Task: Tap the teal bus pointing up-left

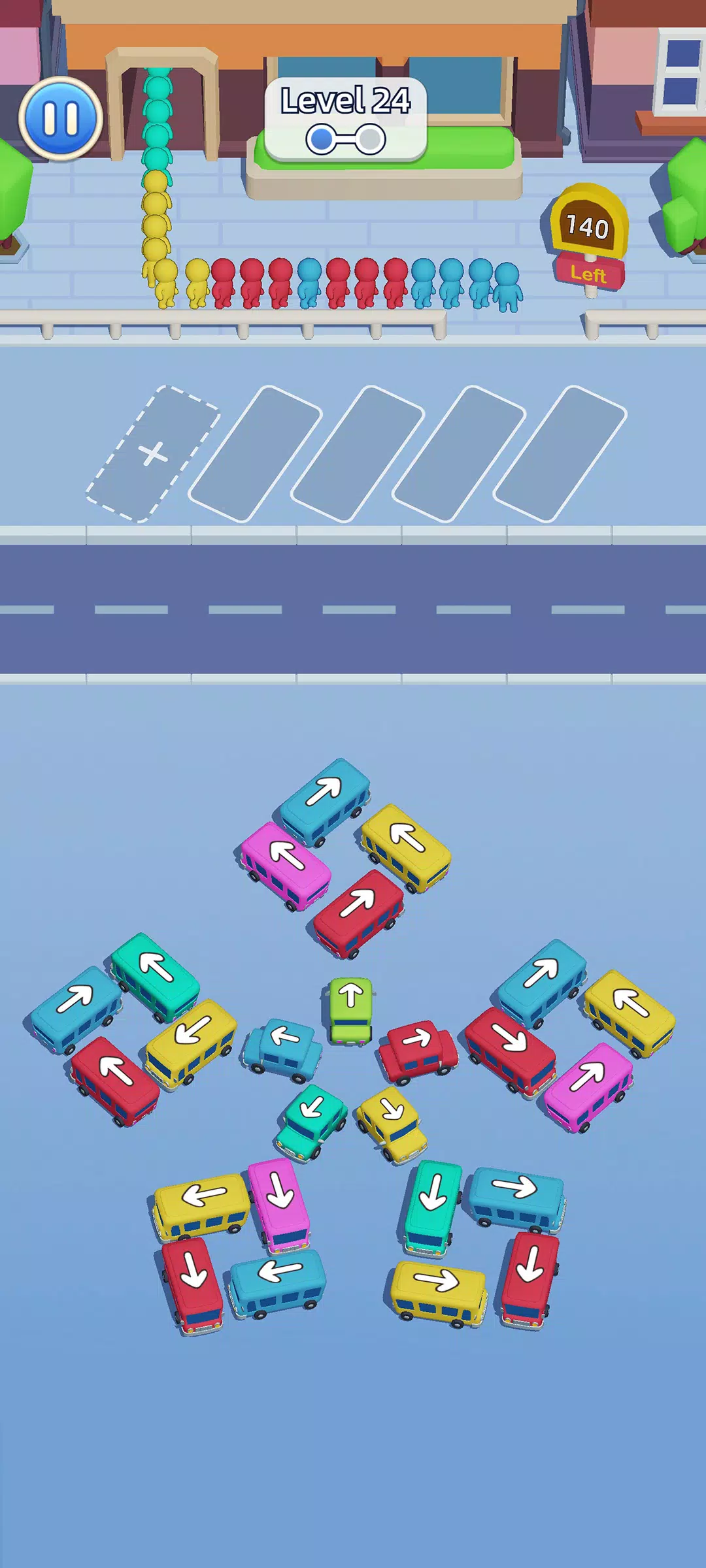Action: click(156, 973)
